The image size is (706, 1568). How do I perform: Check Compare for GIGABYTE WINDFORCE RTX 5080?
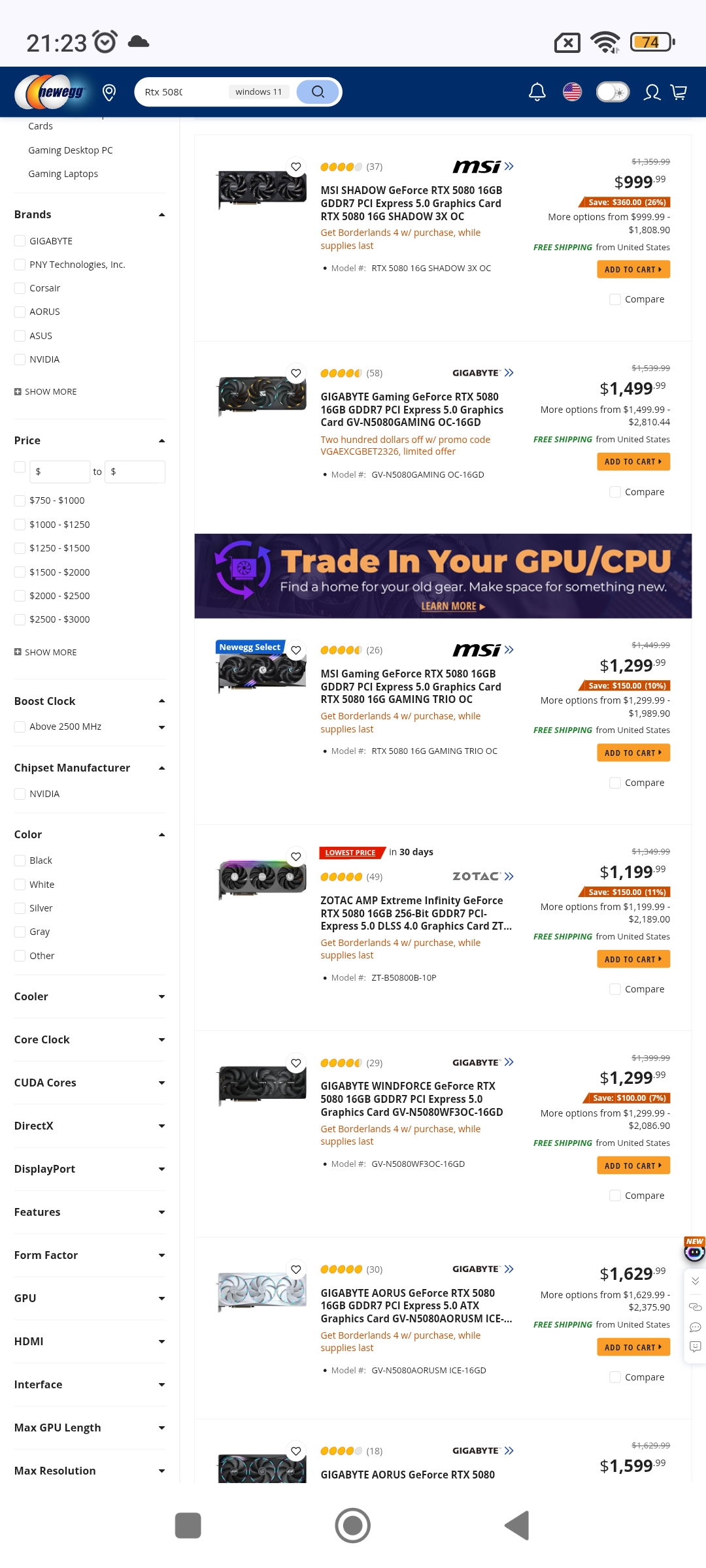[x=615, y=1196]
